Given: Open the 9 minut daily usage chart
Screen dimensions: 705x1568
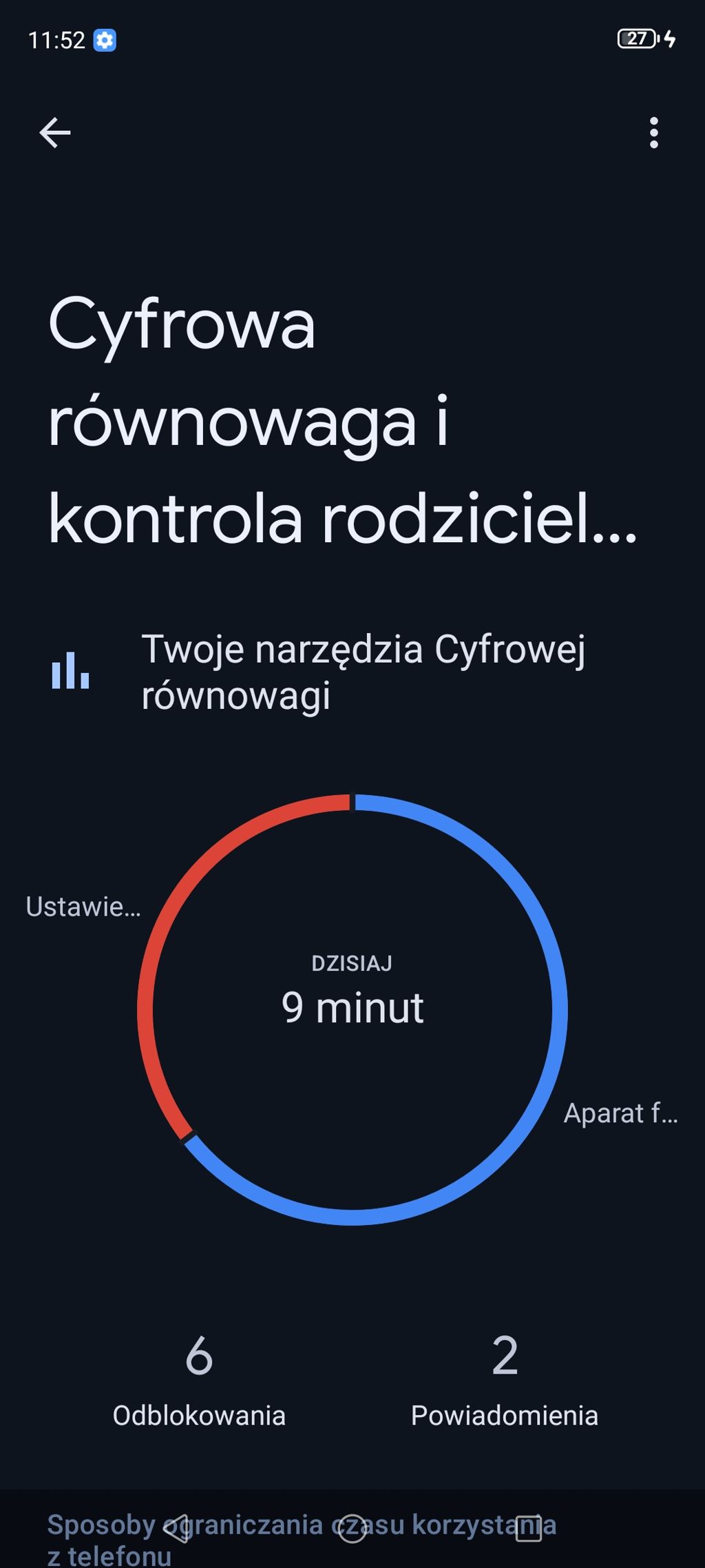Looking at the screenshot, I should pyautogui.click(x=352, y=1009).
